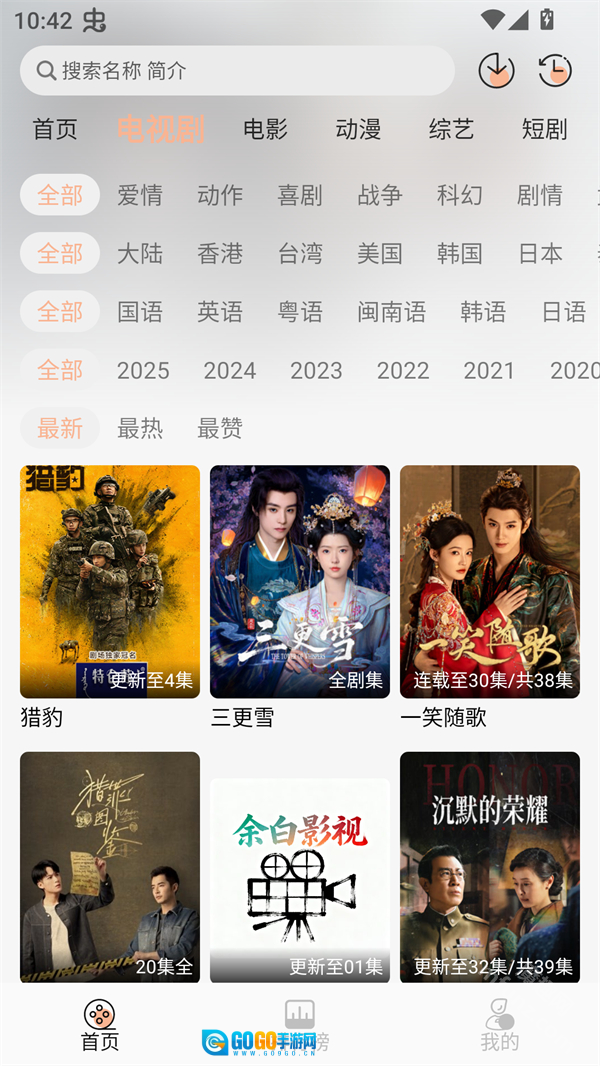Go to the 我的 bottom tab
This screenshot has width=600, height=1066.
pyautogui.click(x=499, y=1026)
